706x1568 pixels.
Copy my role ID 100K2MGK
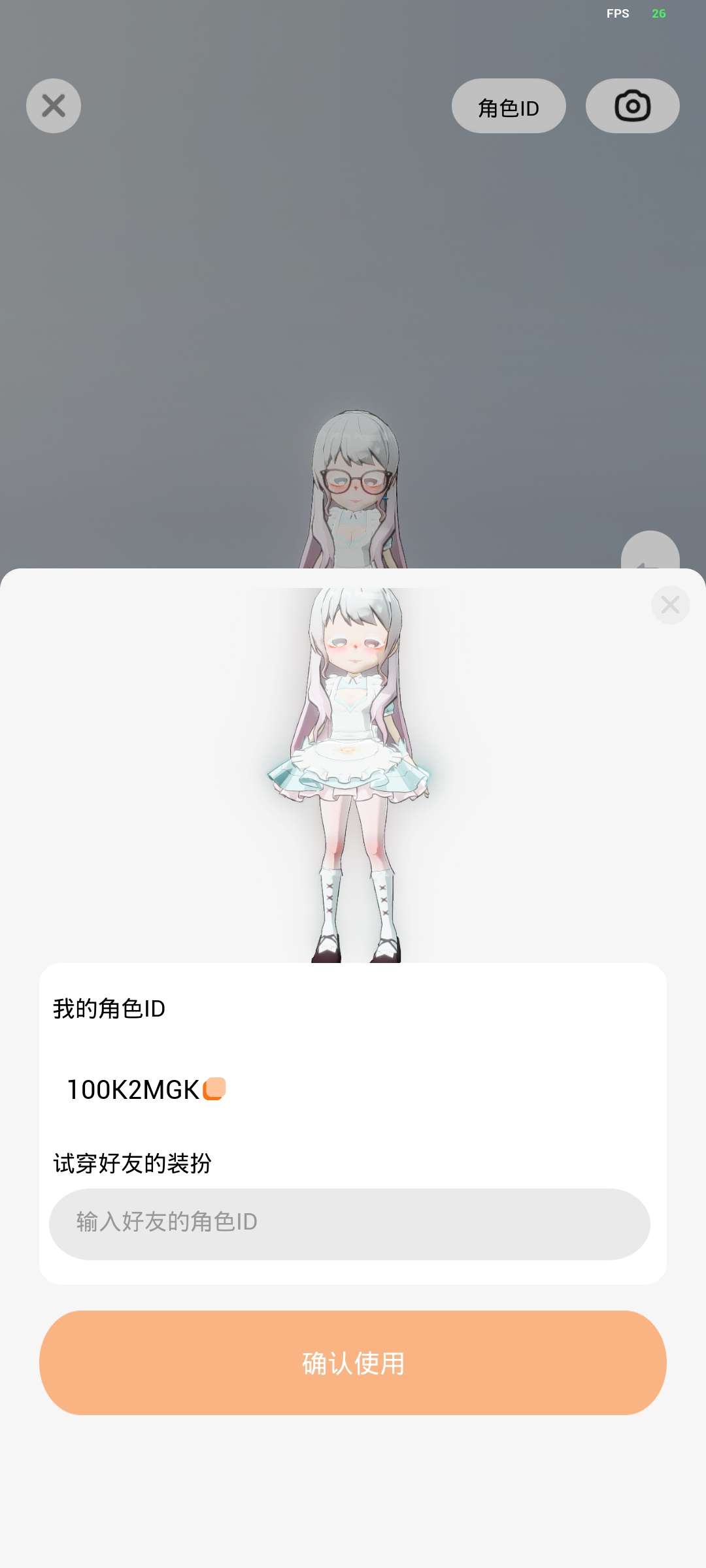214,1089
